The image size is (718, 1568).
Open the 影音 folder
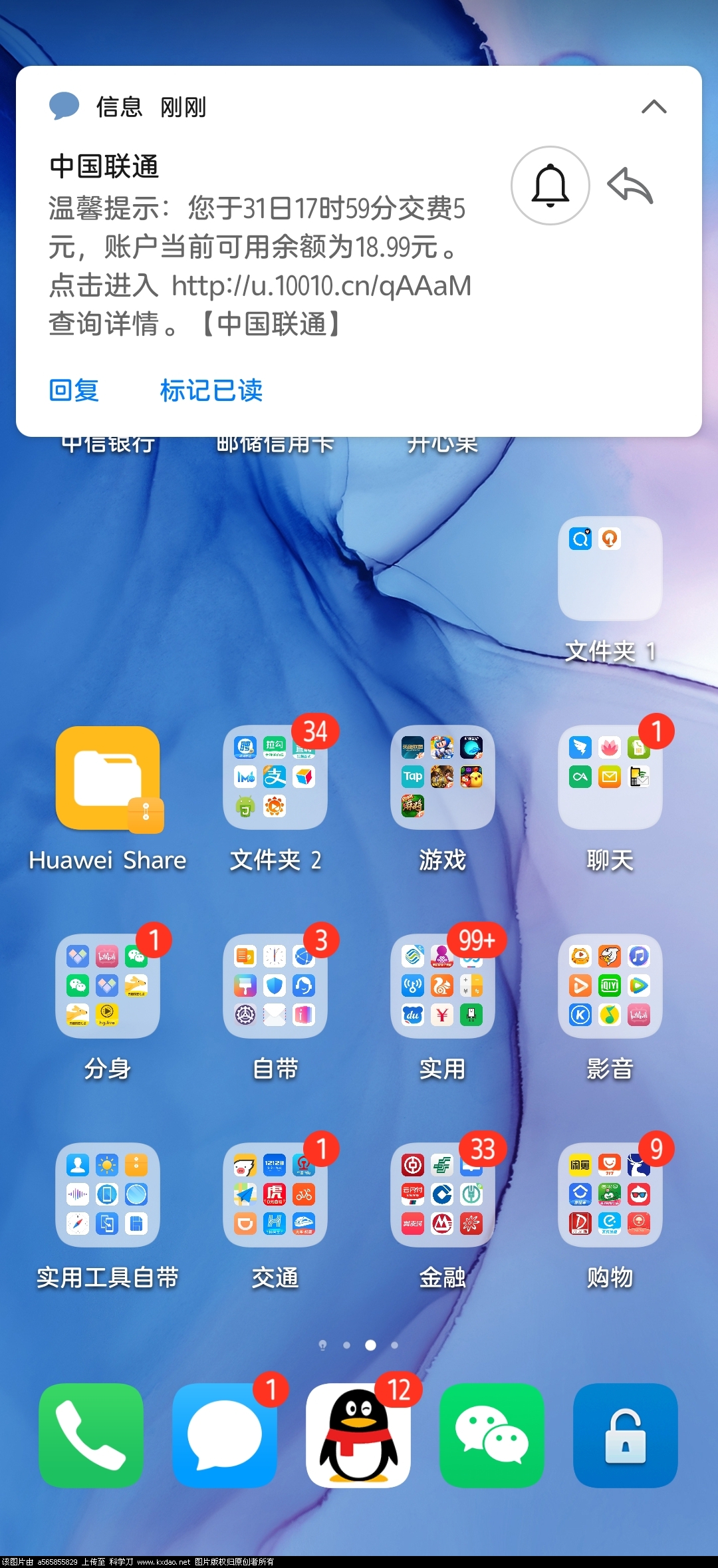pyautogui.click(x=609, y=987)
